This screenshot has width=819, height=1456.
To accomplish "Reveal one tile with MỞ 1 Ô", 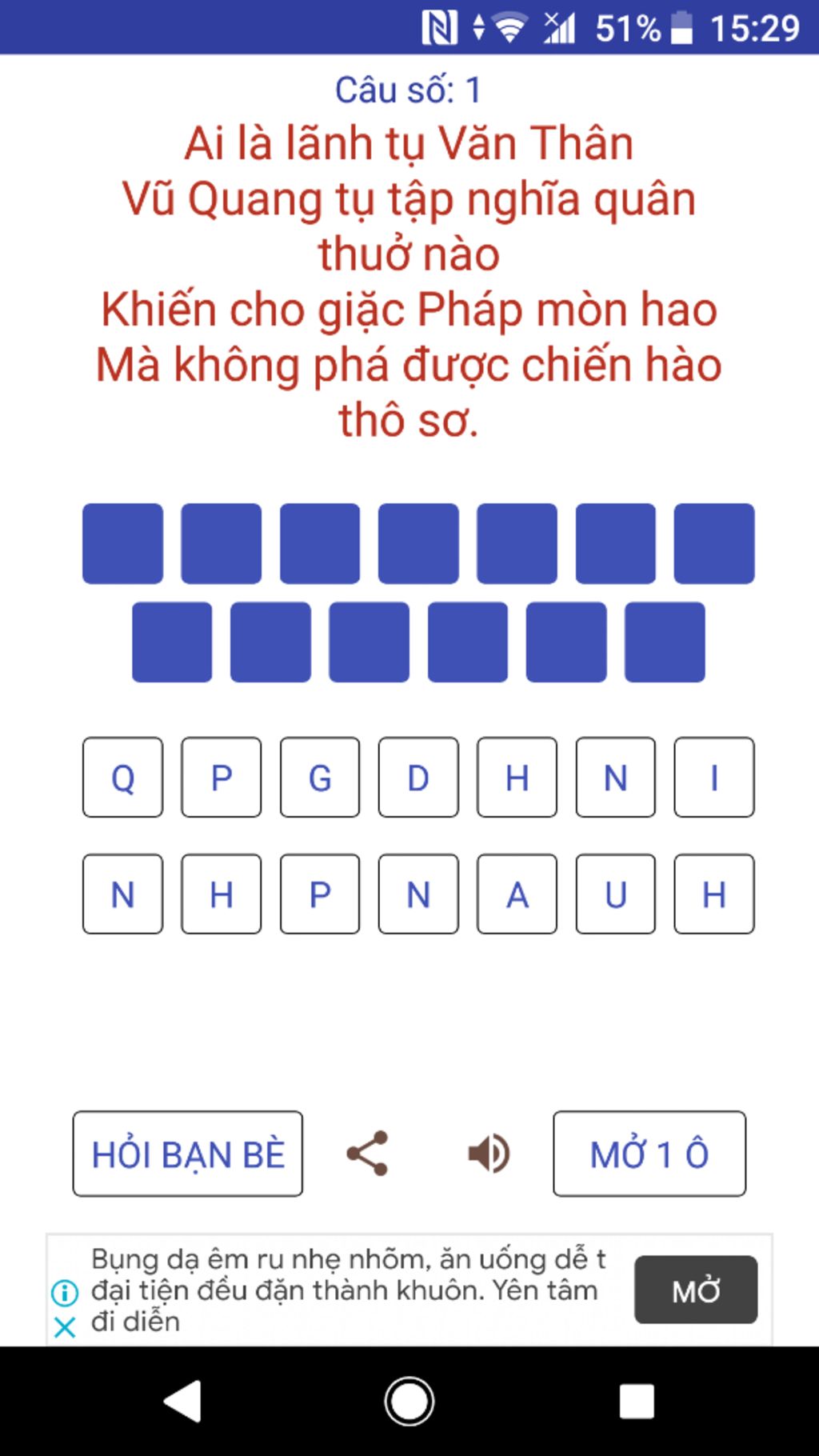I will 649,1154.
